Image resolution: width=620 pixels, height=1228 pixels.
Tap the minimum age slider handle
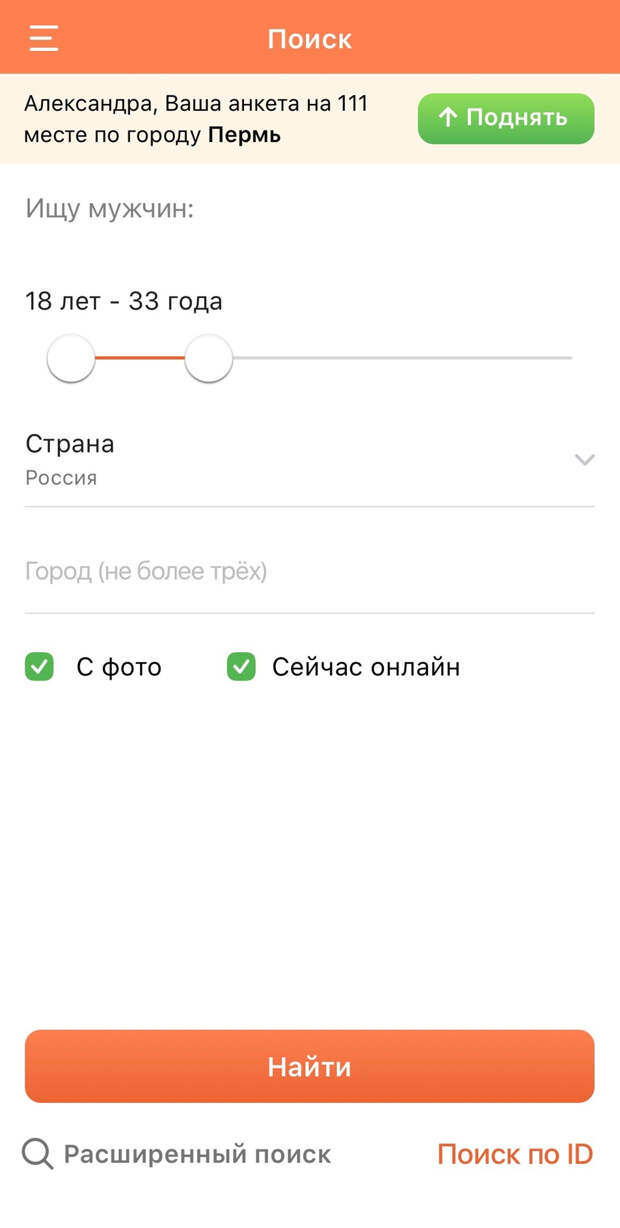click(x=71, y=357)
